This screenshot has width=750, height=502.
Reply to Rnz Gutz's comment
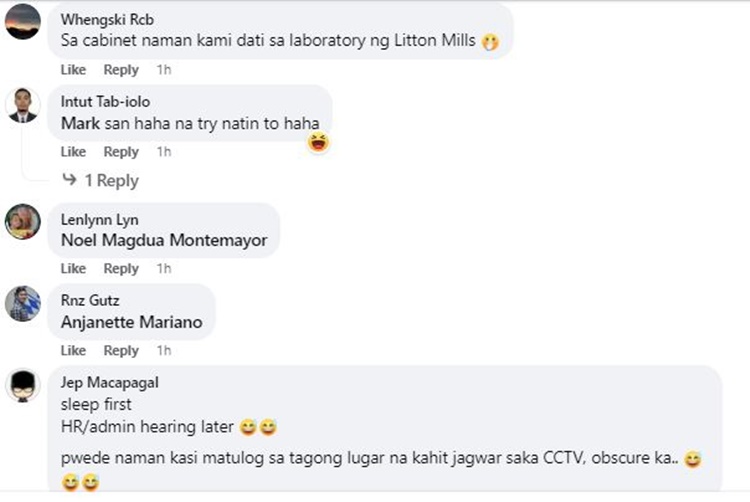tap(121, 350)
